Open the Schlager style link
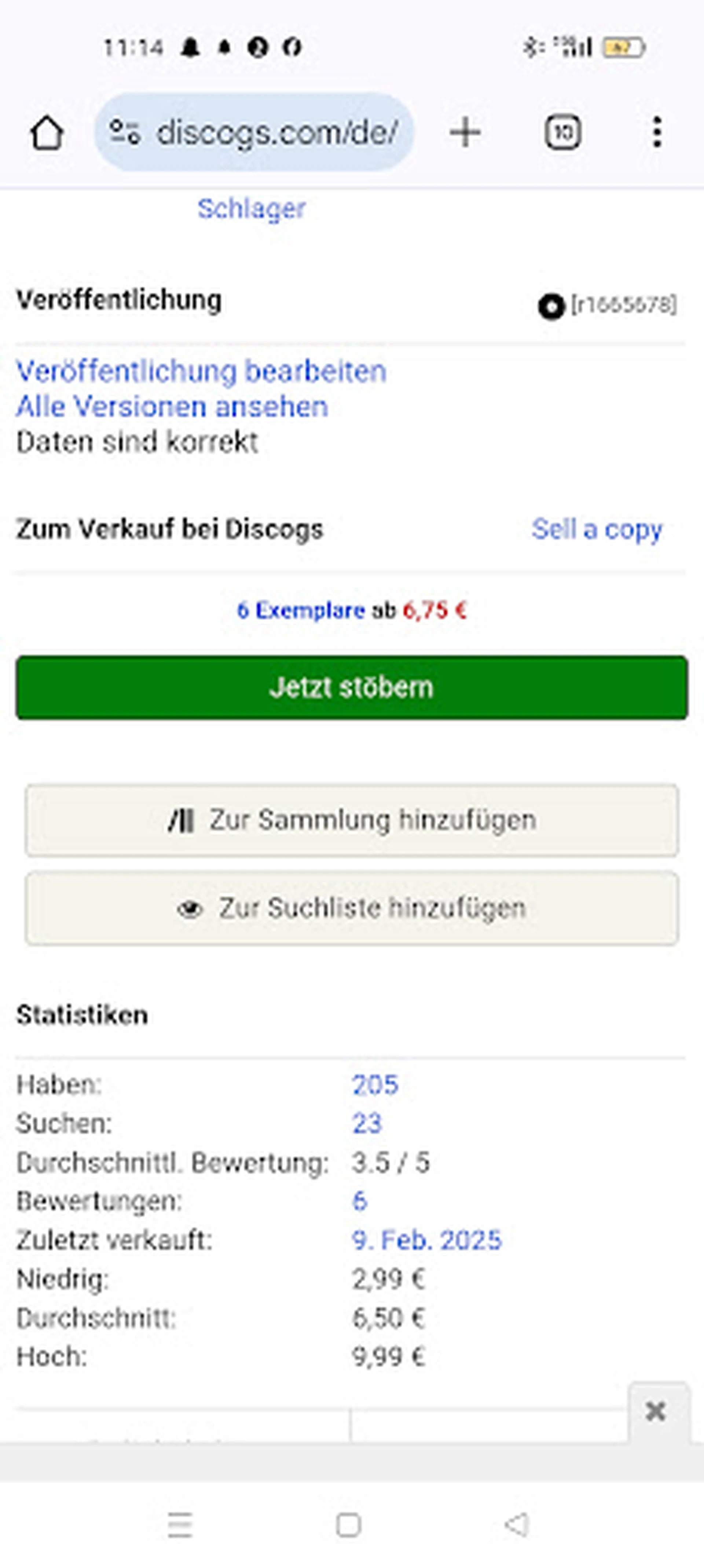The image size is (704, 1568). click(x=251, y=209)
